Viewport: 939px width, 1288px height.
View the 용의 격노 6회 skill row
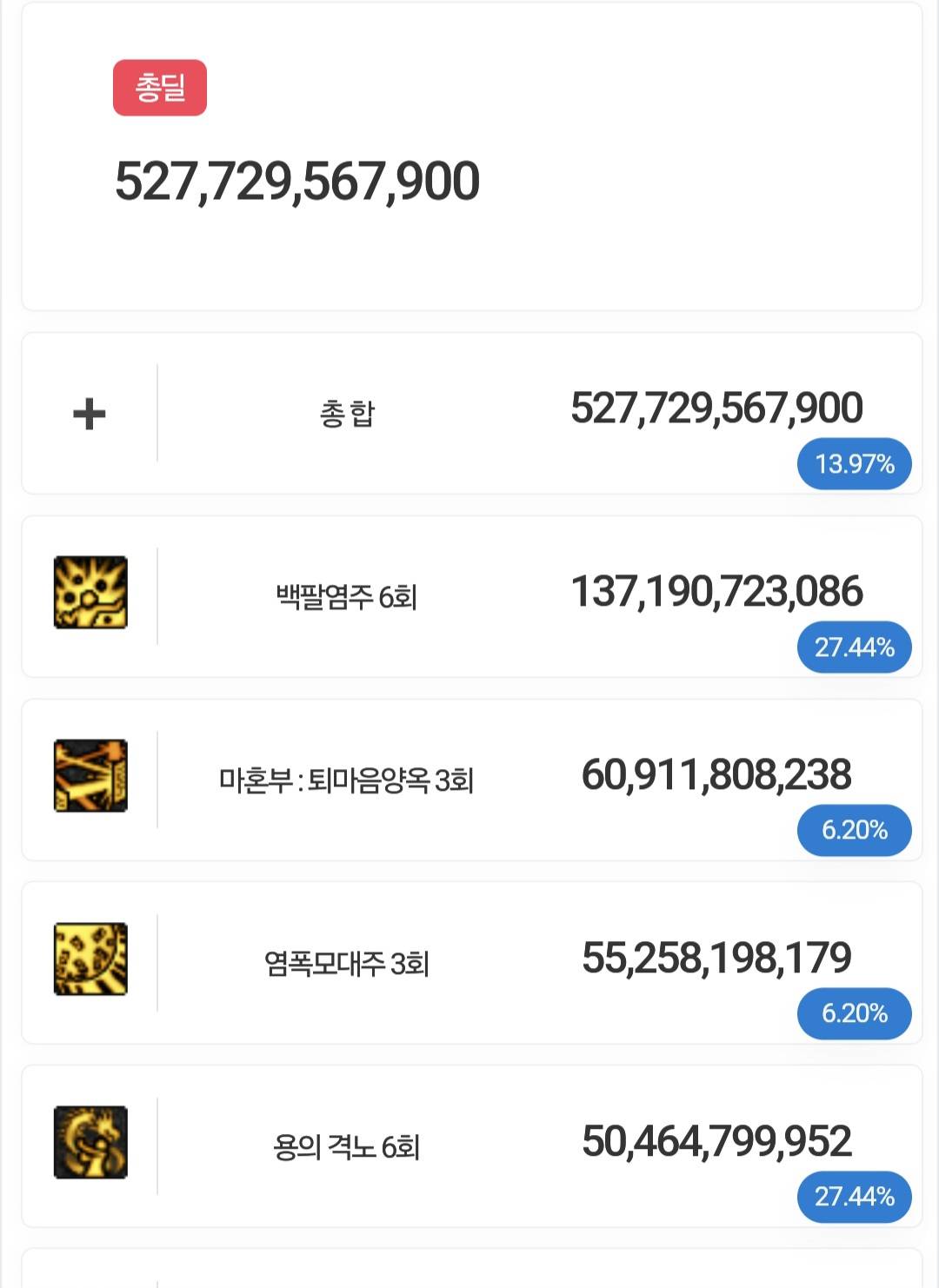click(346, 1147)
